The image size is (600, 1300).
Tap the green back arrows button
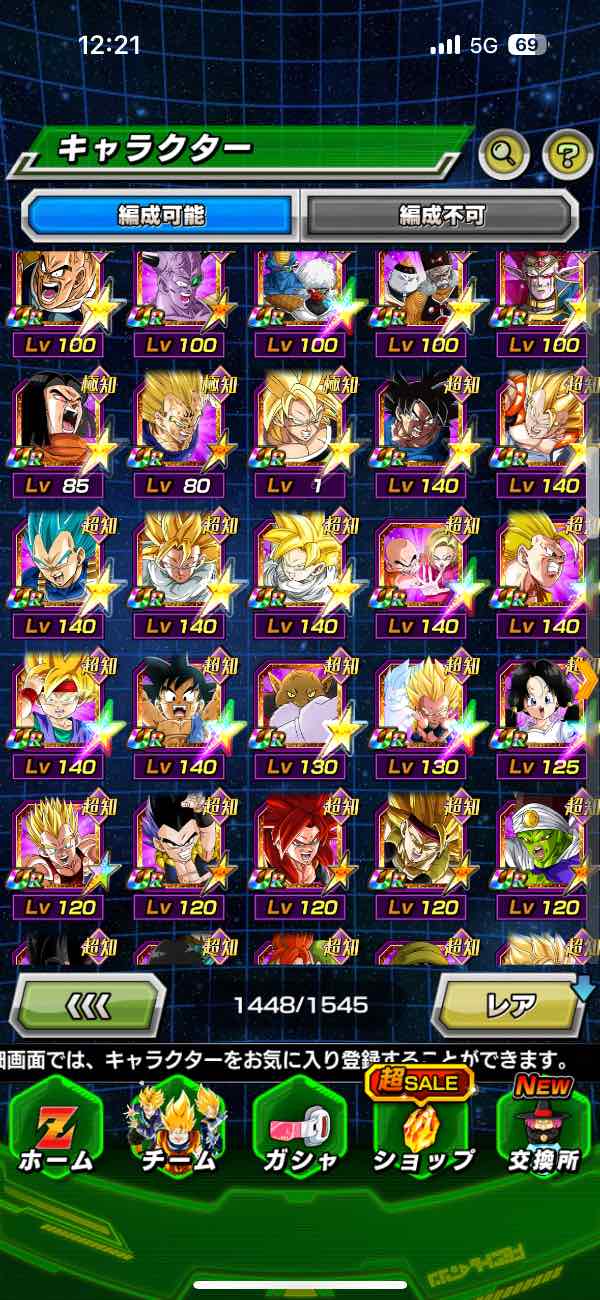point(87,1004)
